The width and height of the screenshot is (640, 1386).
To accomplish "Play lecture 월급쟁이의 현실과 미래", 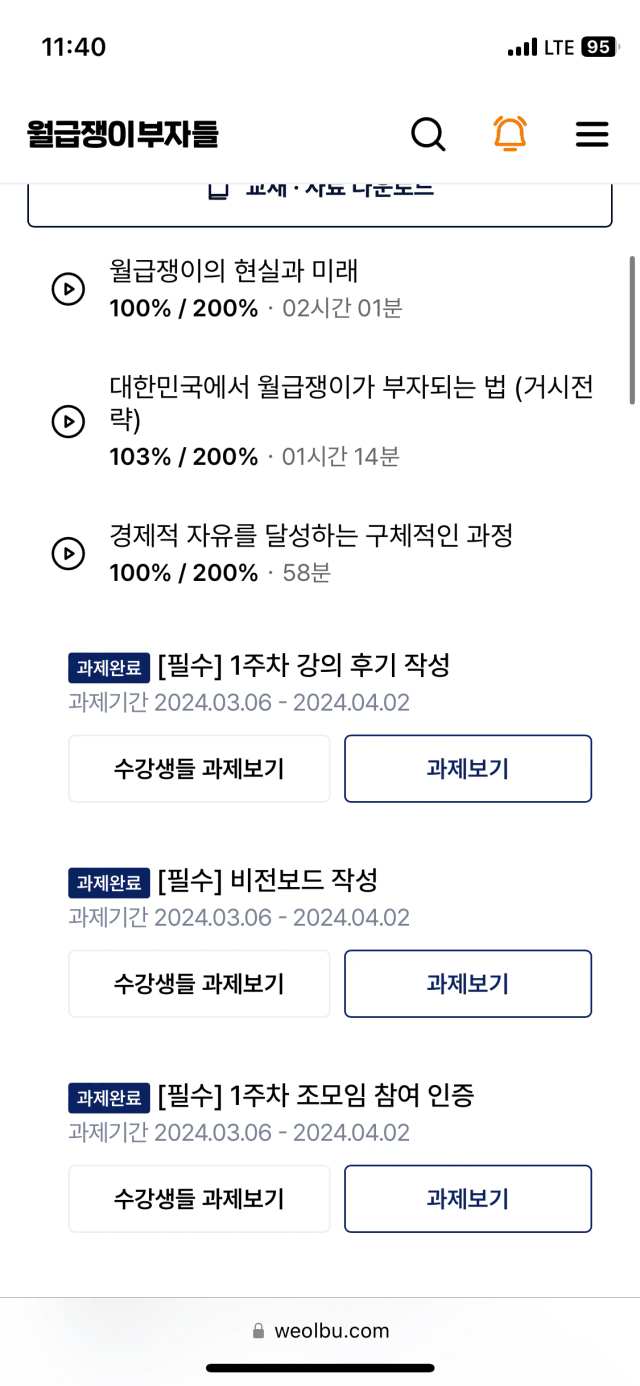I will point(68,289).
